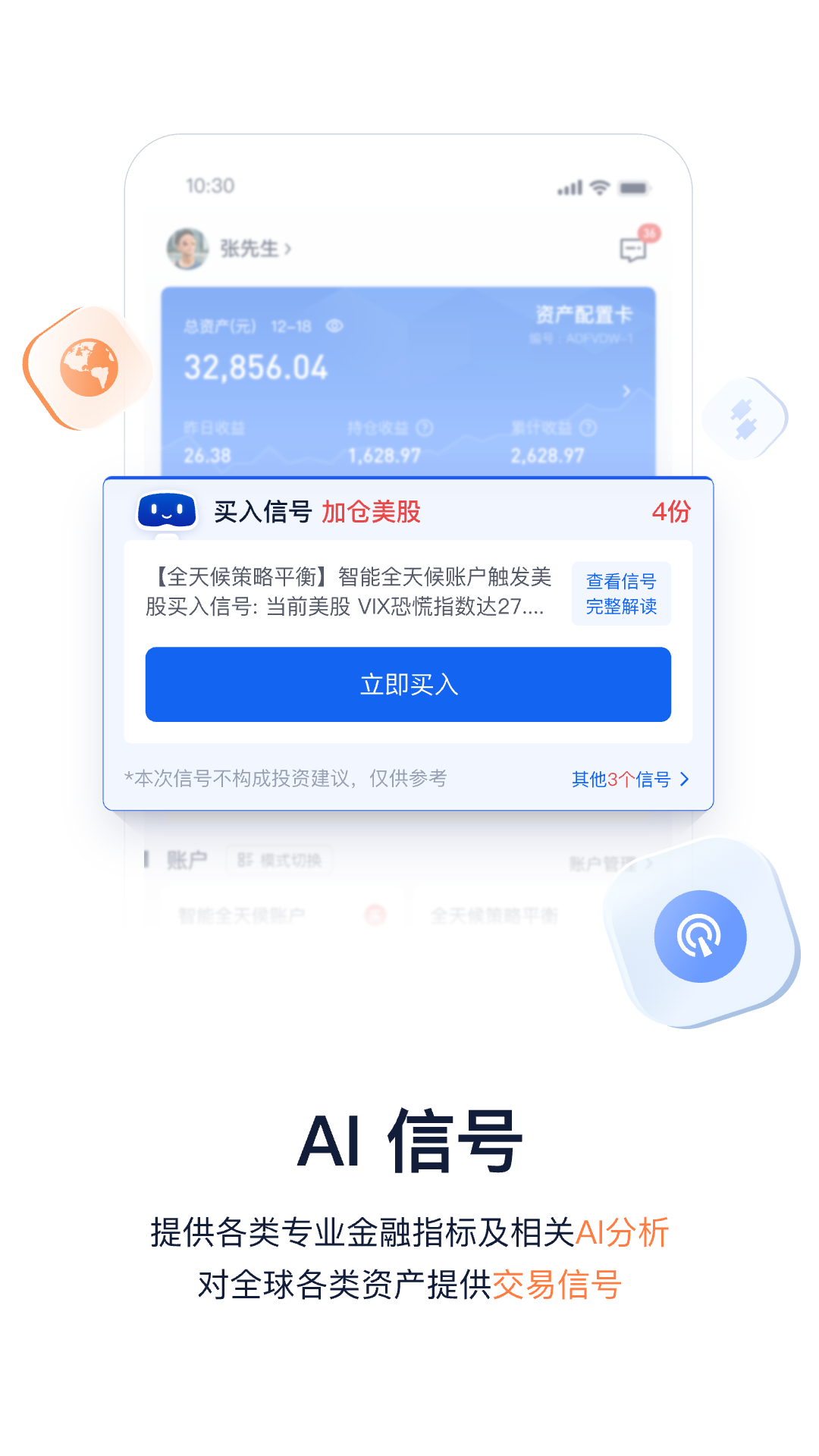Toggle the eye icon to hide total assets
819x1456 pixels.
(x=334, y=326)
